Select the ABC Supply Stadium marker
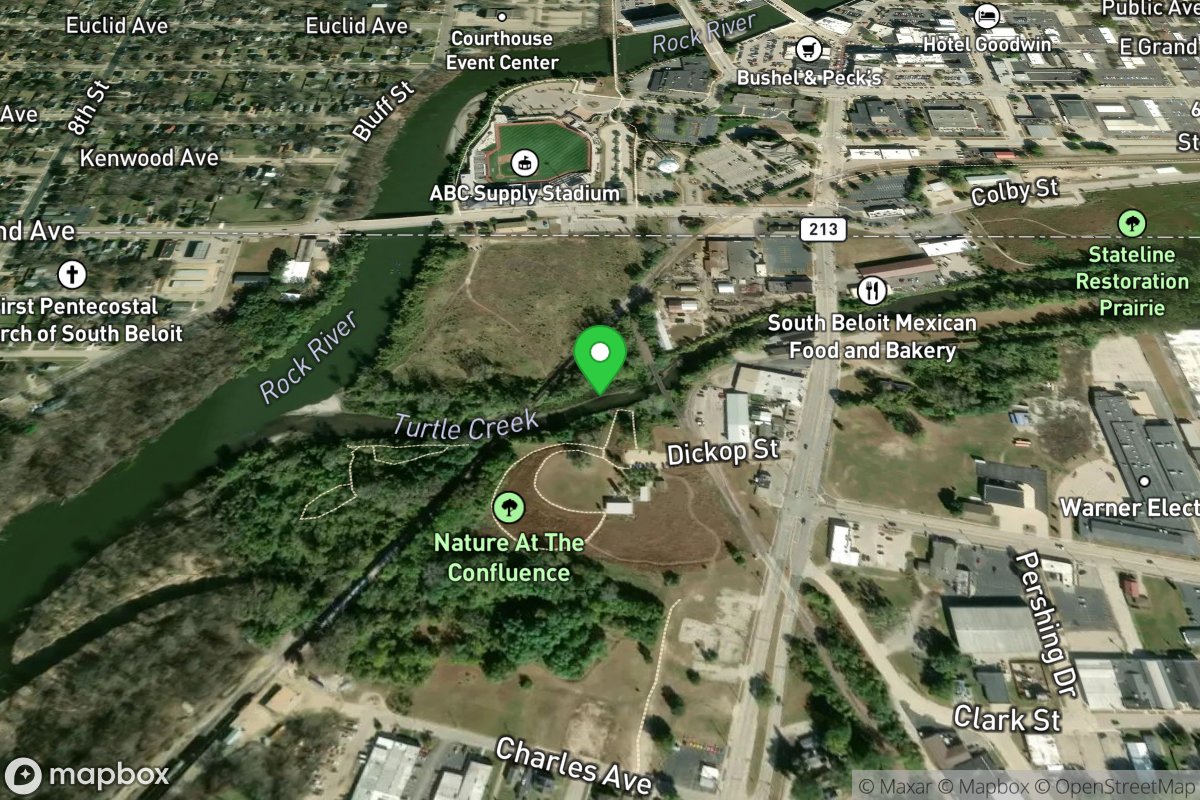Image resolution: width=1200 pixels, height=800 pixels. 524,162
